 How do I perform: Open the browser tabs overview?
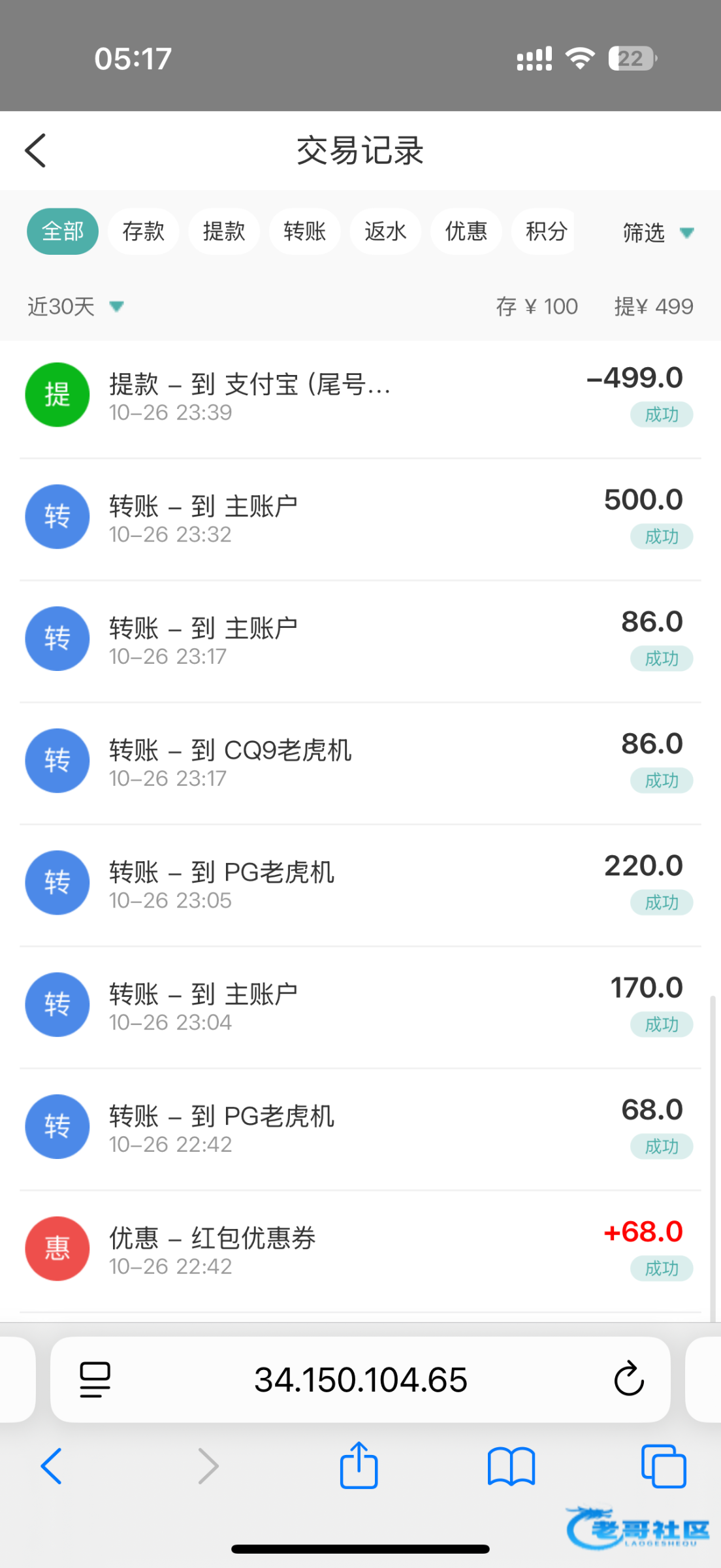(663, 1466)
